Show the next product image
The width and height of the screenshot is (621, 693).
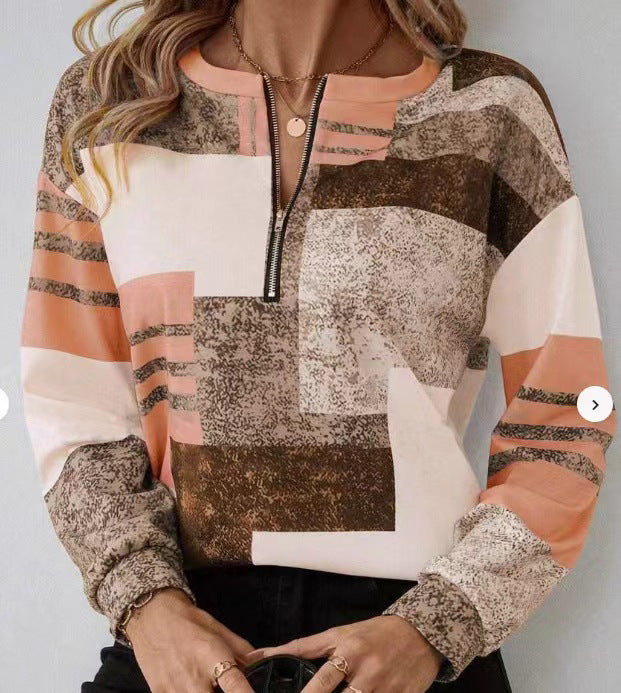(x=595, y=404)
